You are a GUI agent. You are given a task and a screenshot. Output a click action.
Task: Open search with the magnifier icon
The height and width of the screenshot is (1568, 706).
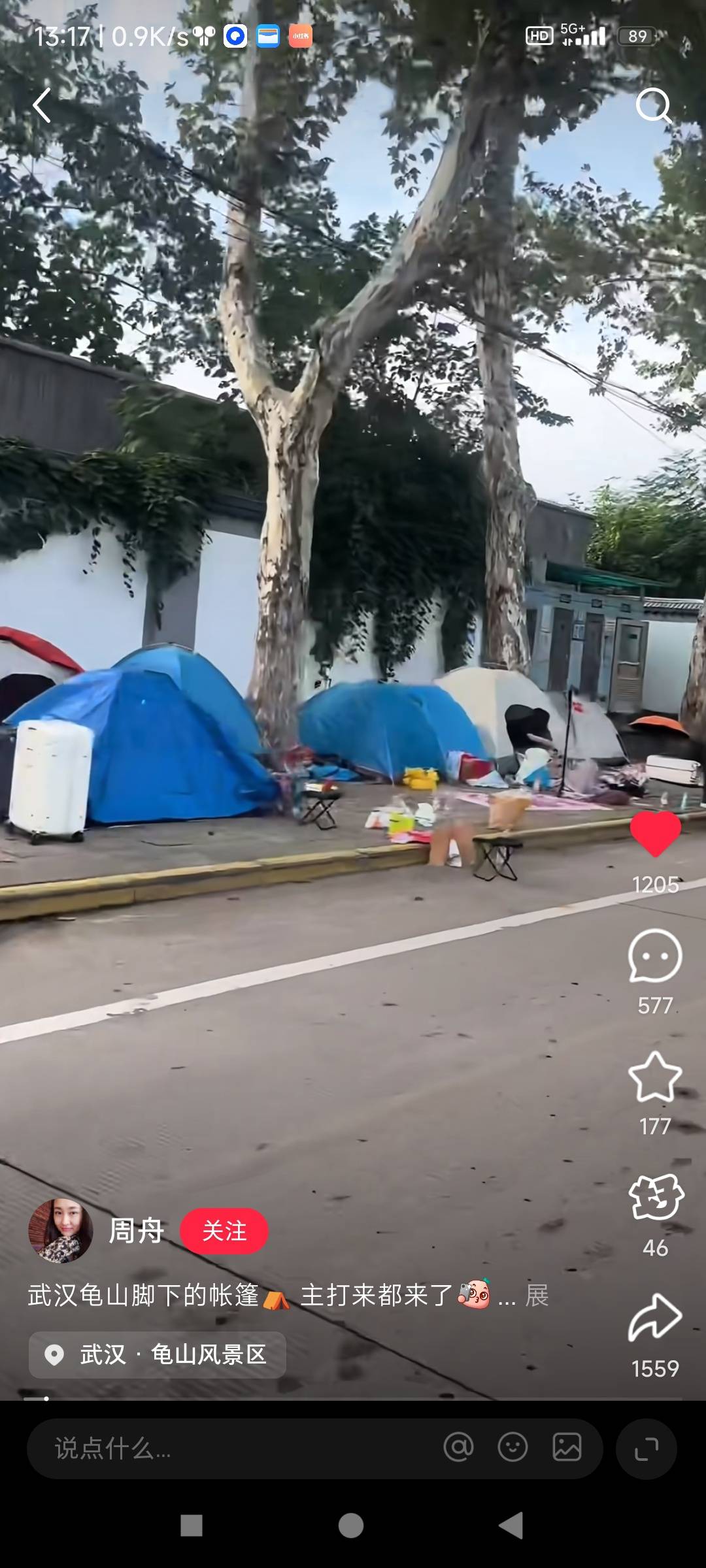click(x=653, y=106)
